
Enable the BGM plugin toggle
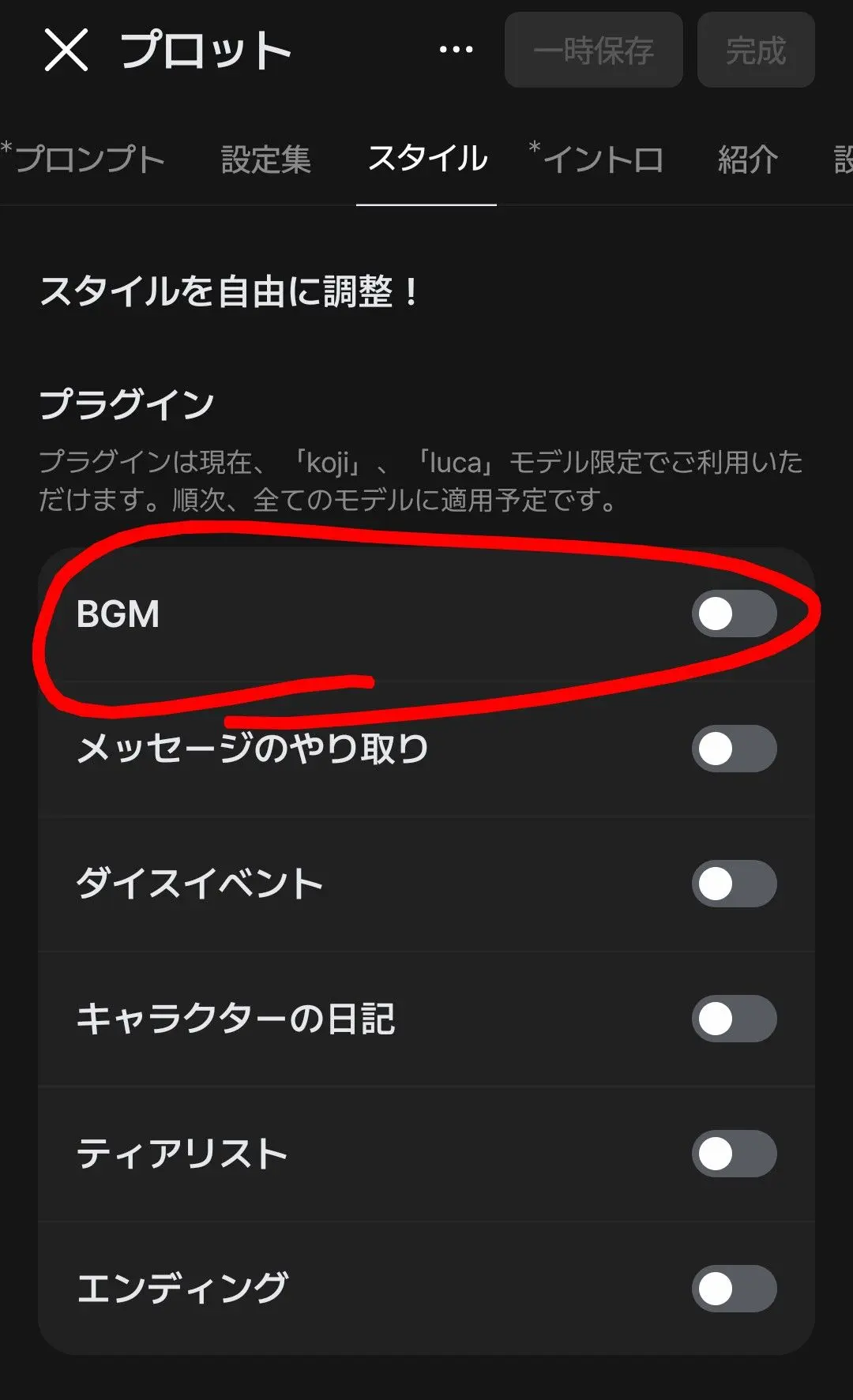(734, 614)
